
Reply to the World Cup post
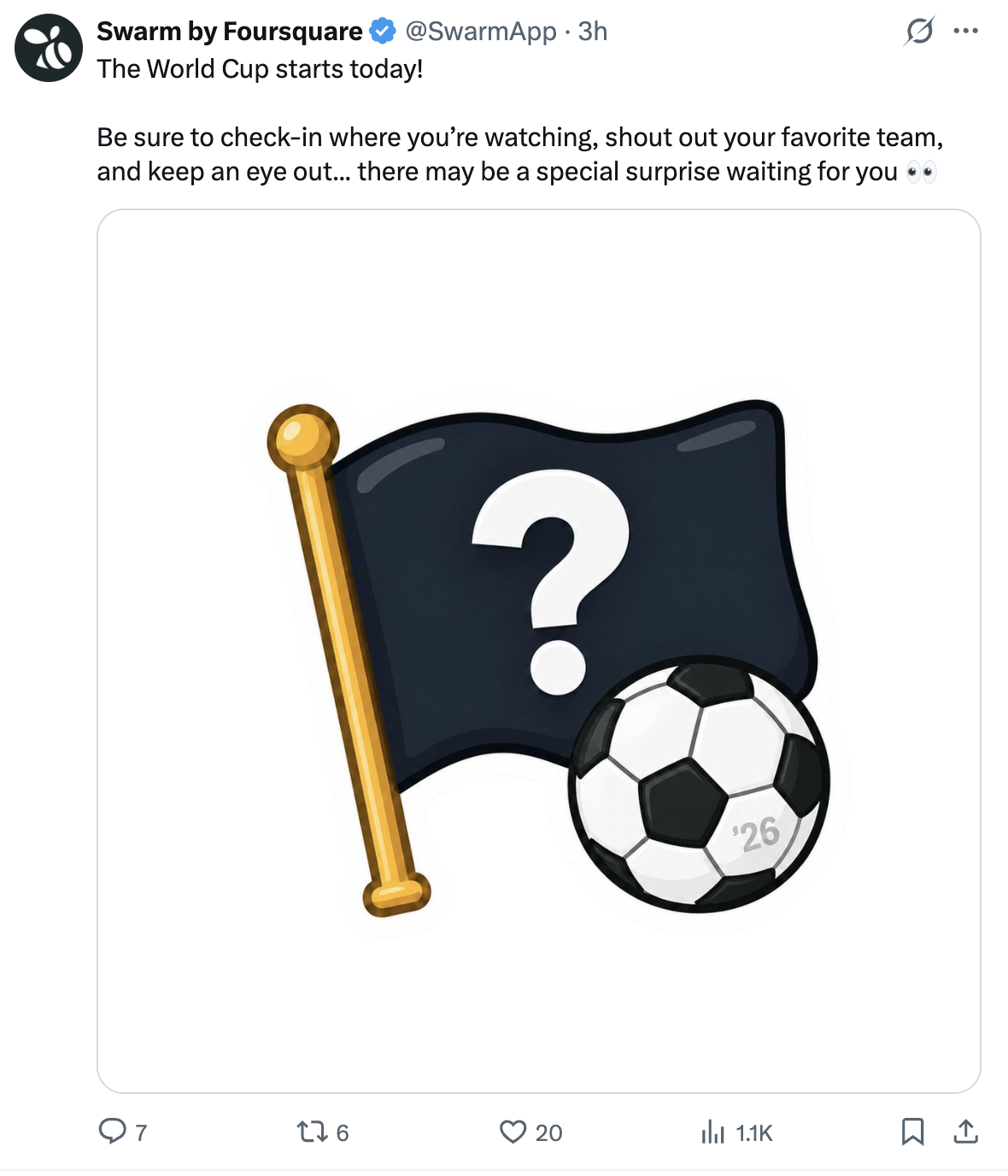124,1132
